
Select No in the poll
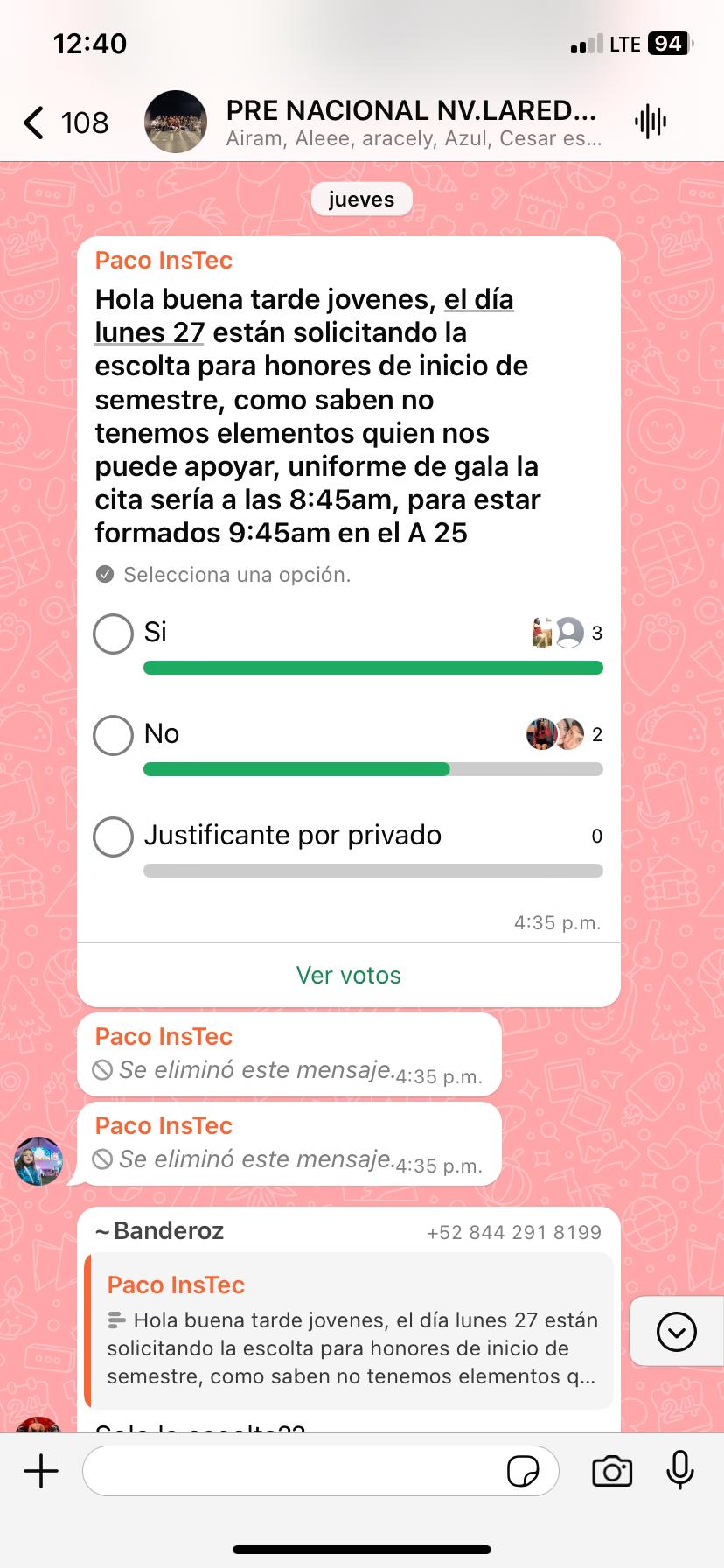coord(113,735)
